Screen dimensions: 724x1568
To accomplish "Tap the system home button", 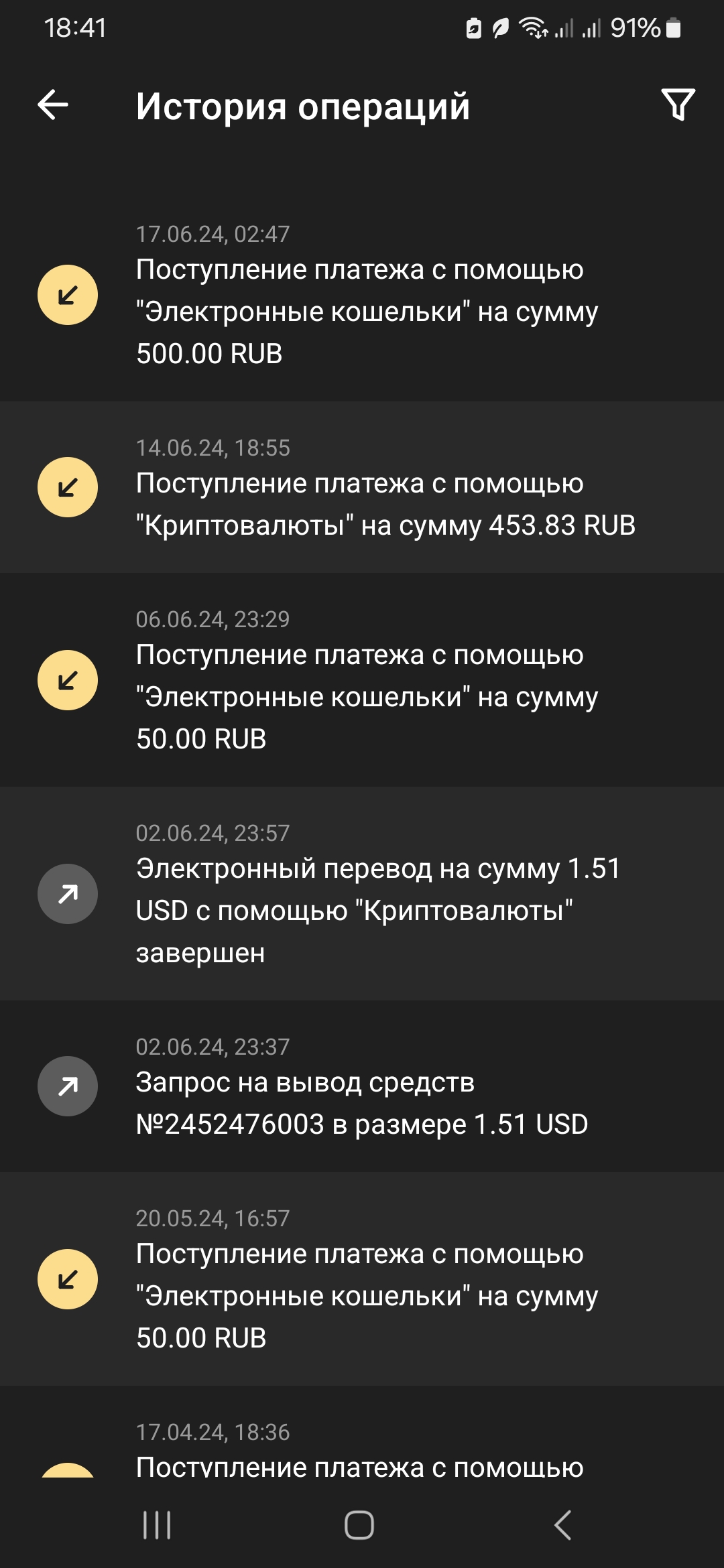I will point(359,1526).
